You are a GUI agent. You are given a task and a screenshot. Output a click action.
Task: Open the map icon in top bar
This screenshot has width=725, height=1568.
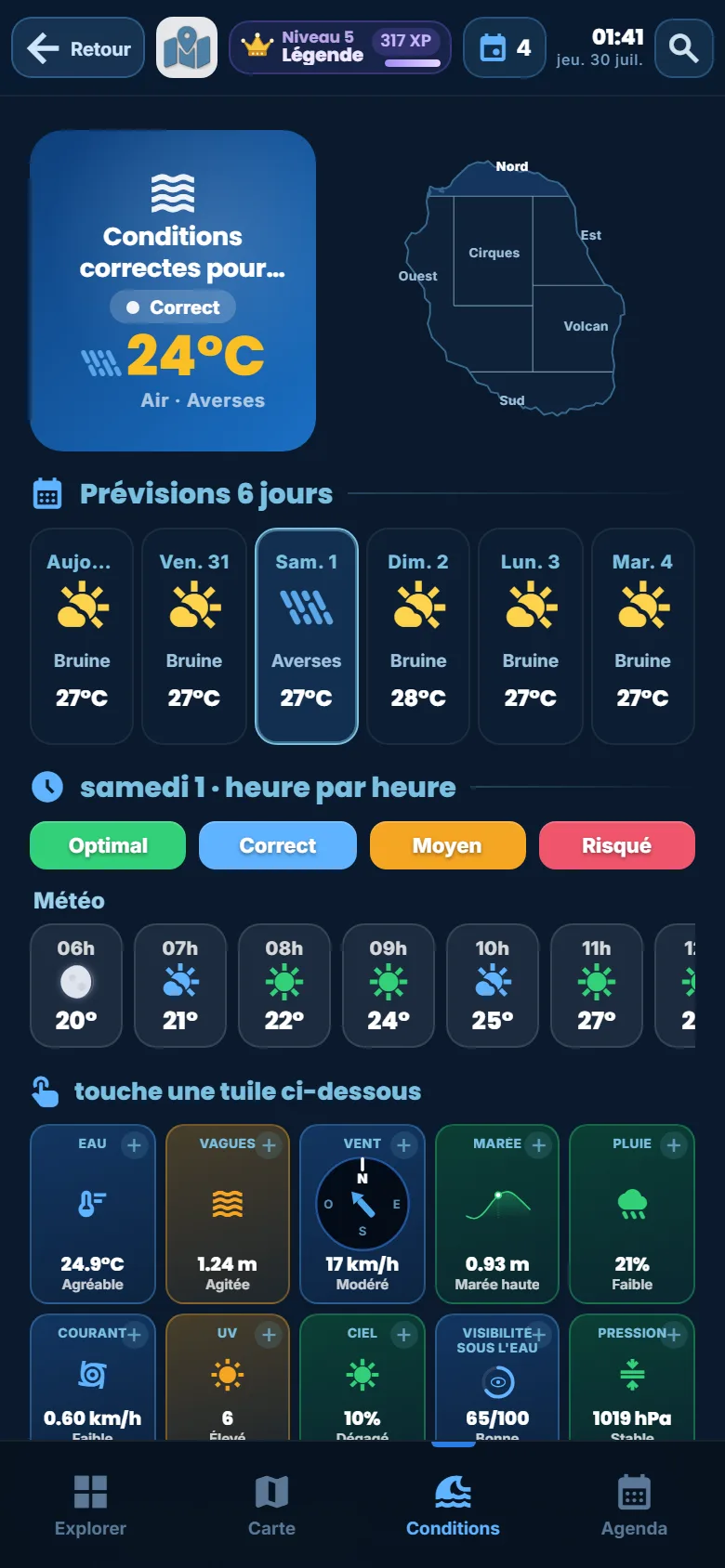187,47
